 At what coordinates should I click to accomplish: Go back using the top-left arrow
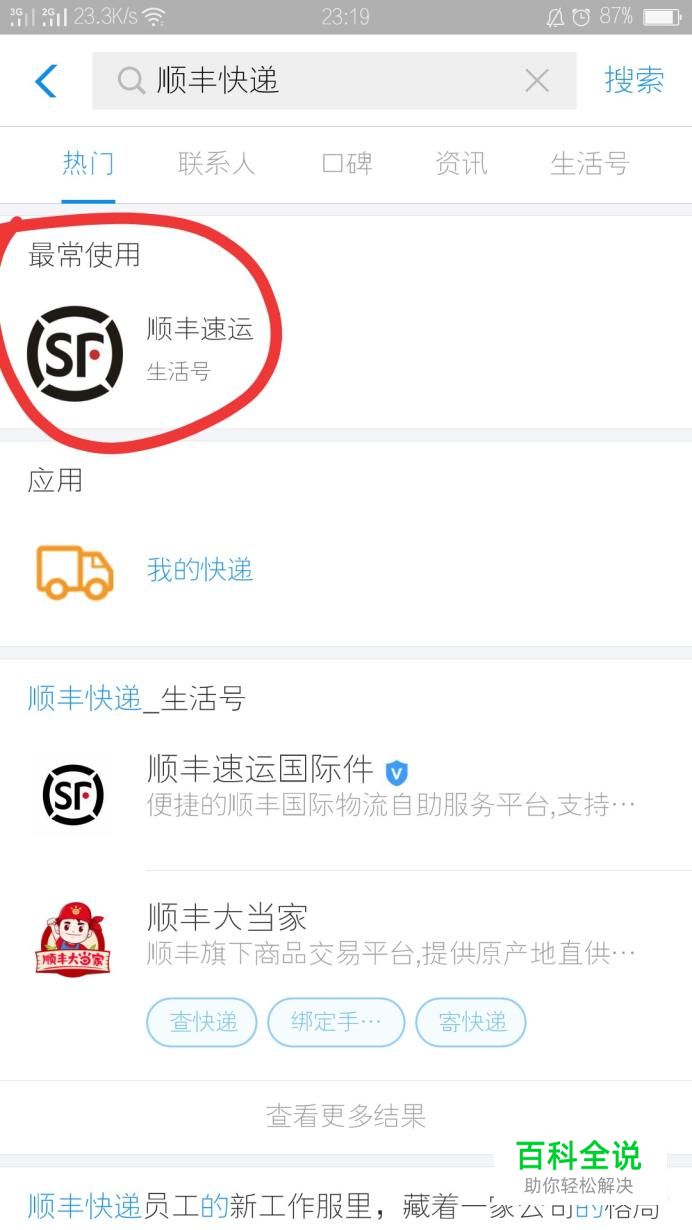tap(46, 81)
